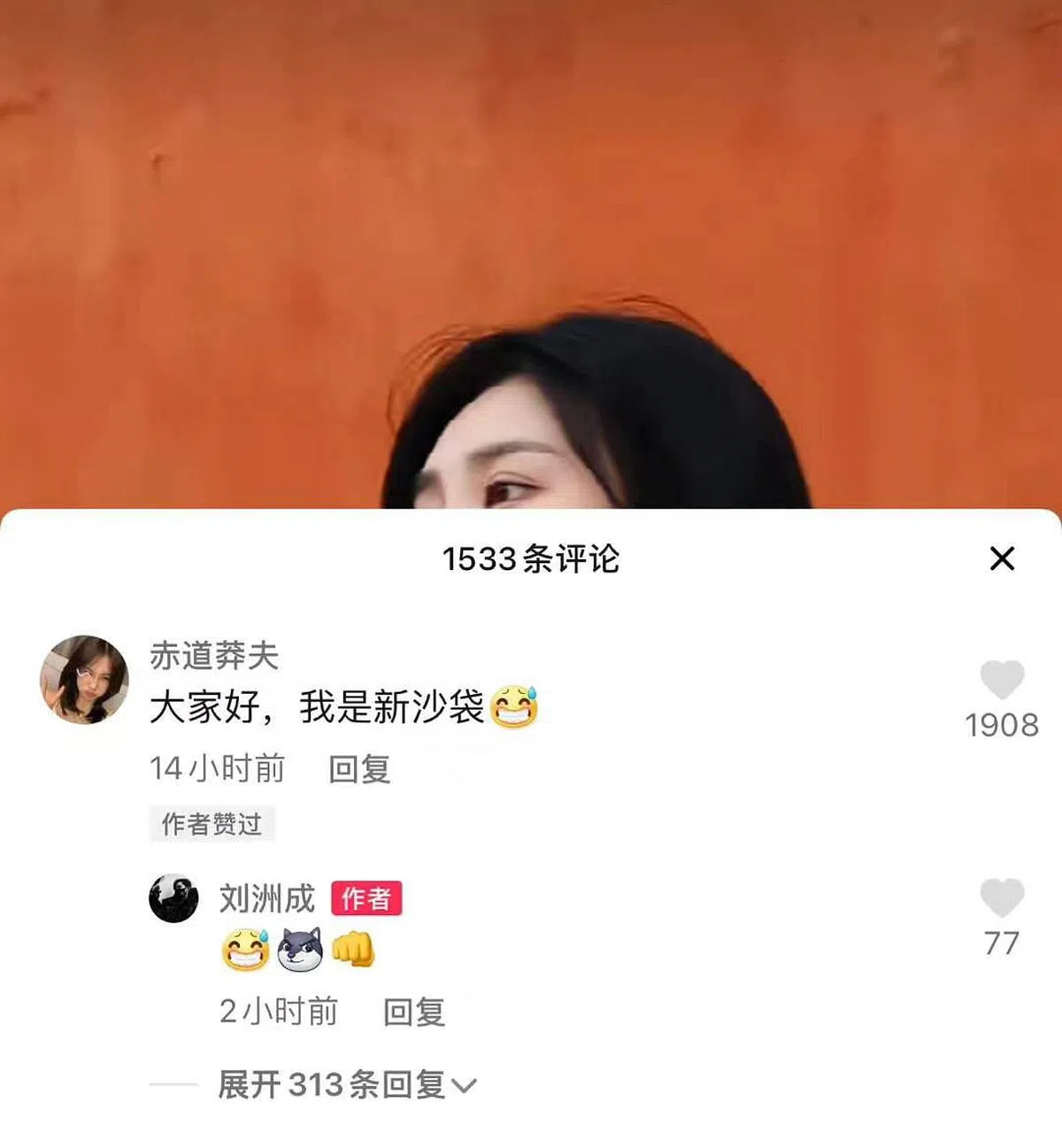The image size is (1062, 1148).
Task: Open 赤道莽夫's profile avatar
Action: (x=84, y=680)
